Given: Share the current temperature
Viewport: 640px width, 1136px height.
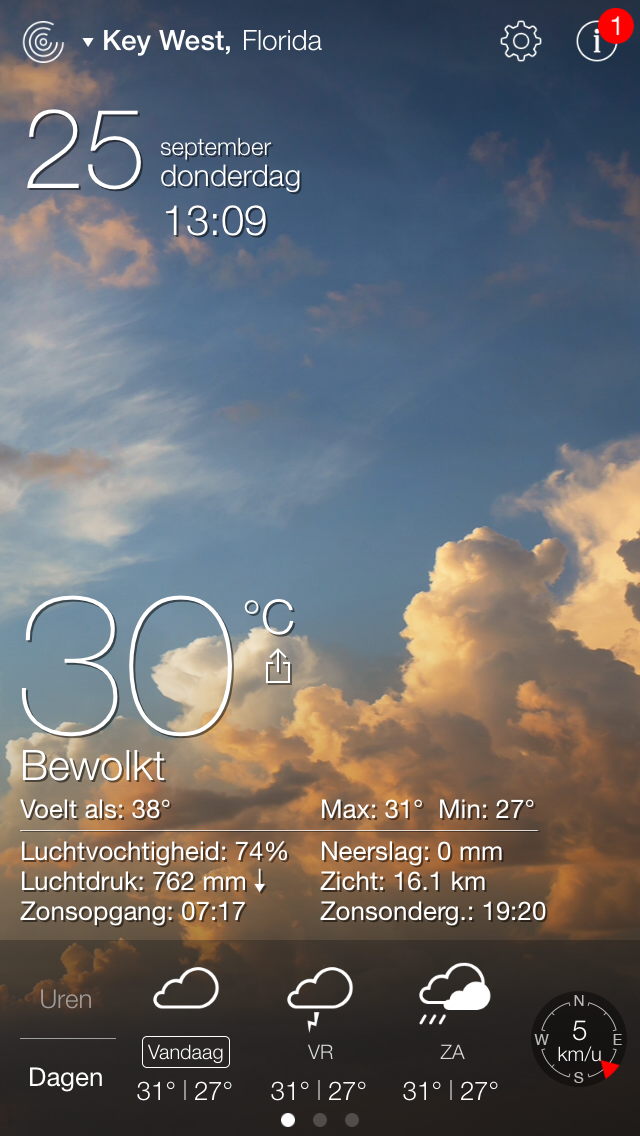Looking at the screenshot, I should pyautogui.click(x=278, y=667).
